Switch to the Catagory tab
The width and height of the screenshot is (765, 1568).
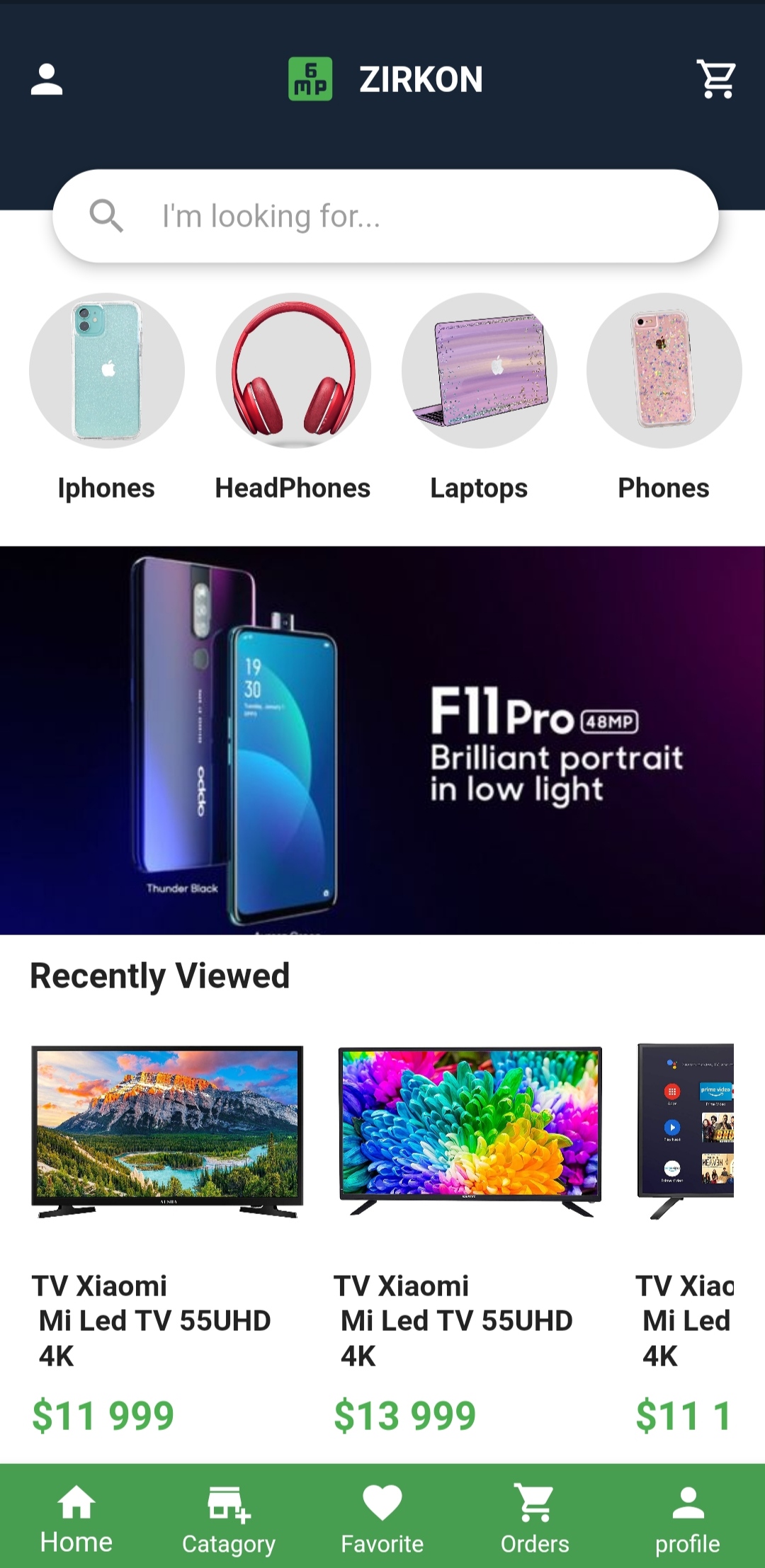pyautogui.click(x=229, y=1518)
